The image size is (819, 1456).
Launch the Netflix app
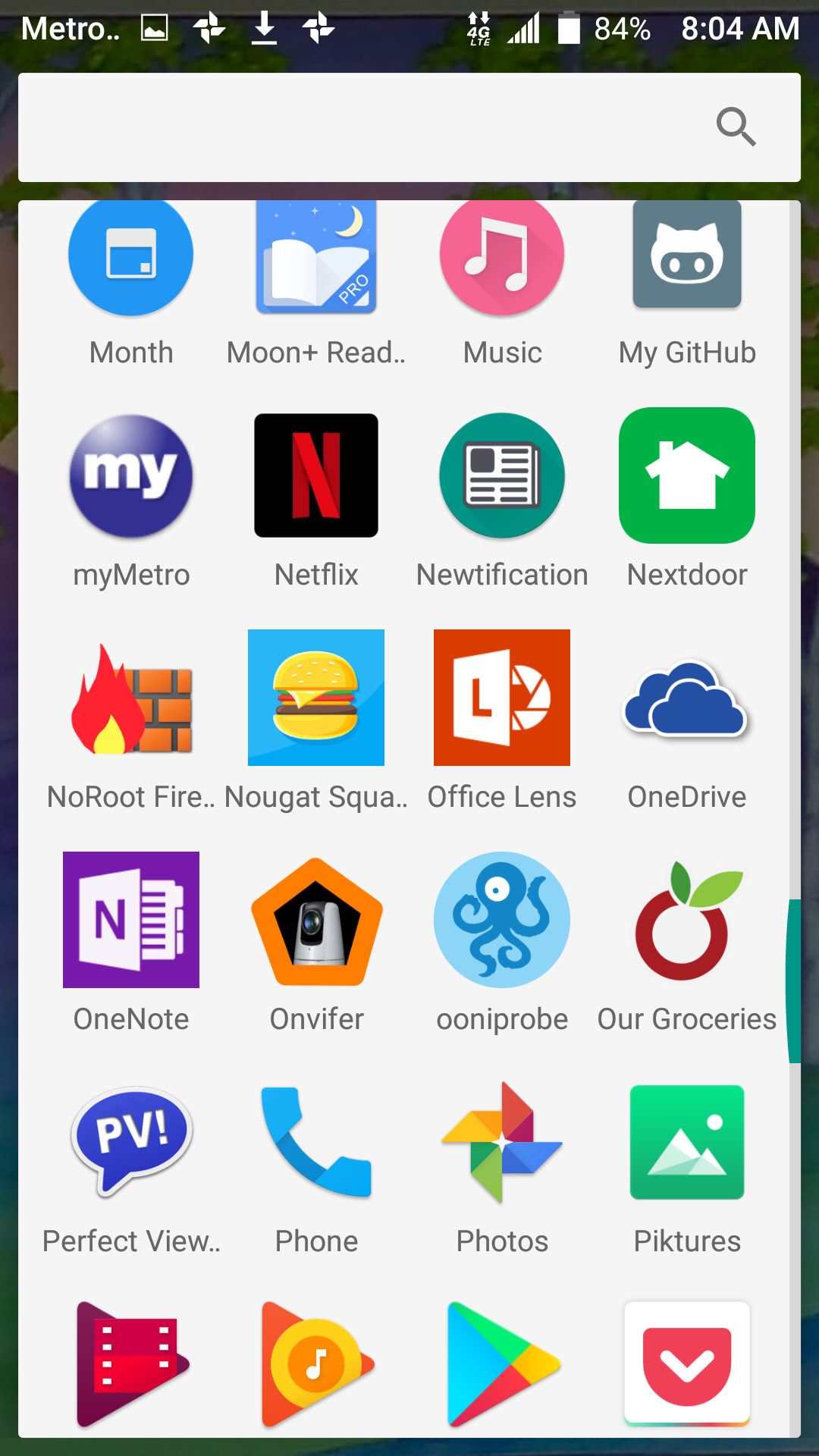[316, 475]
